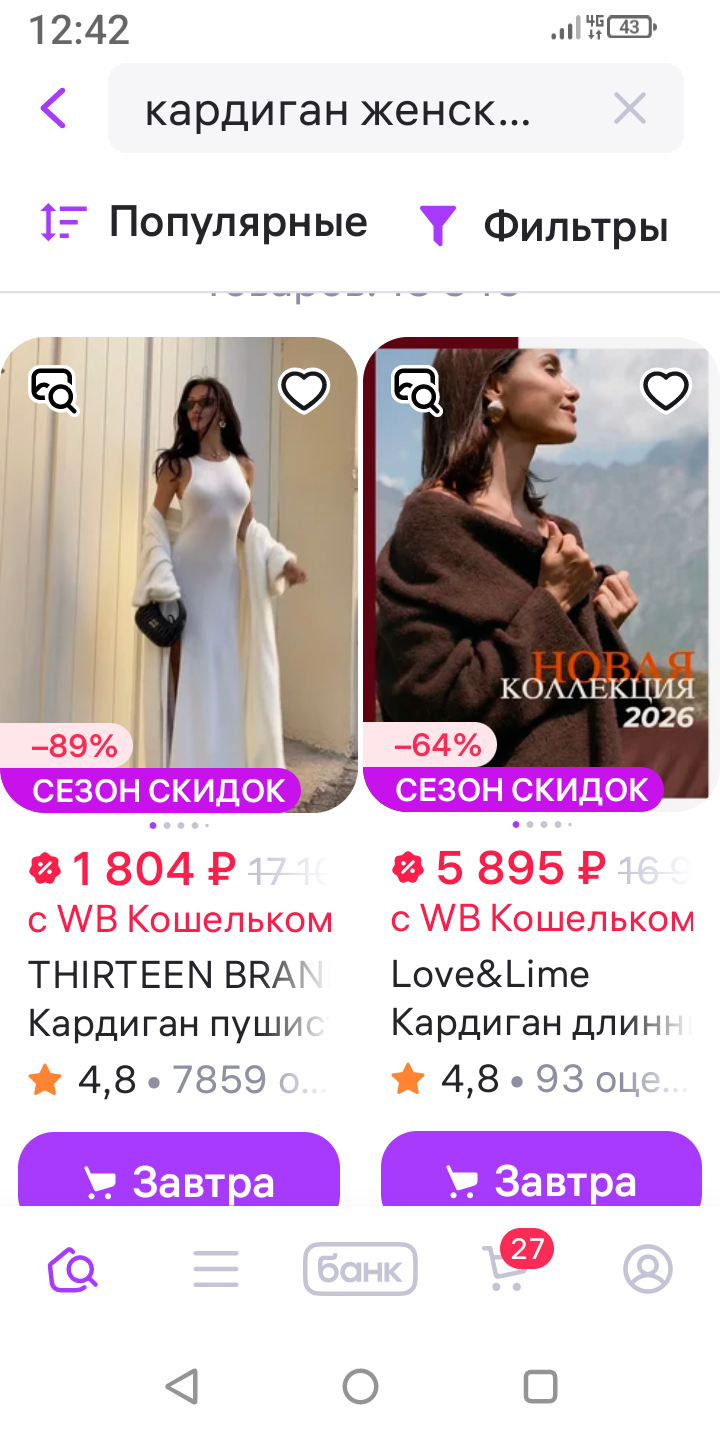Find similar items to Love&Lime cardigan
This screenshot has width=720, height=1440.
pos(416,391)
